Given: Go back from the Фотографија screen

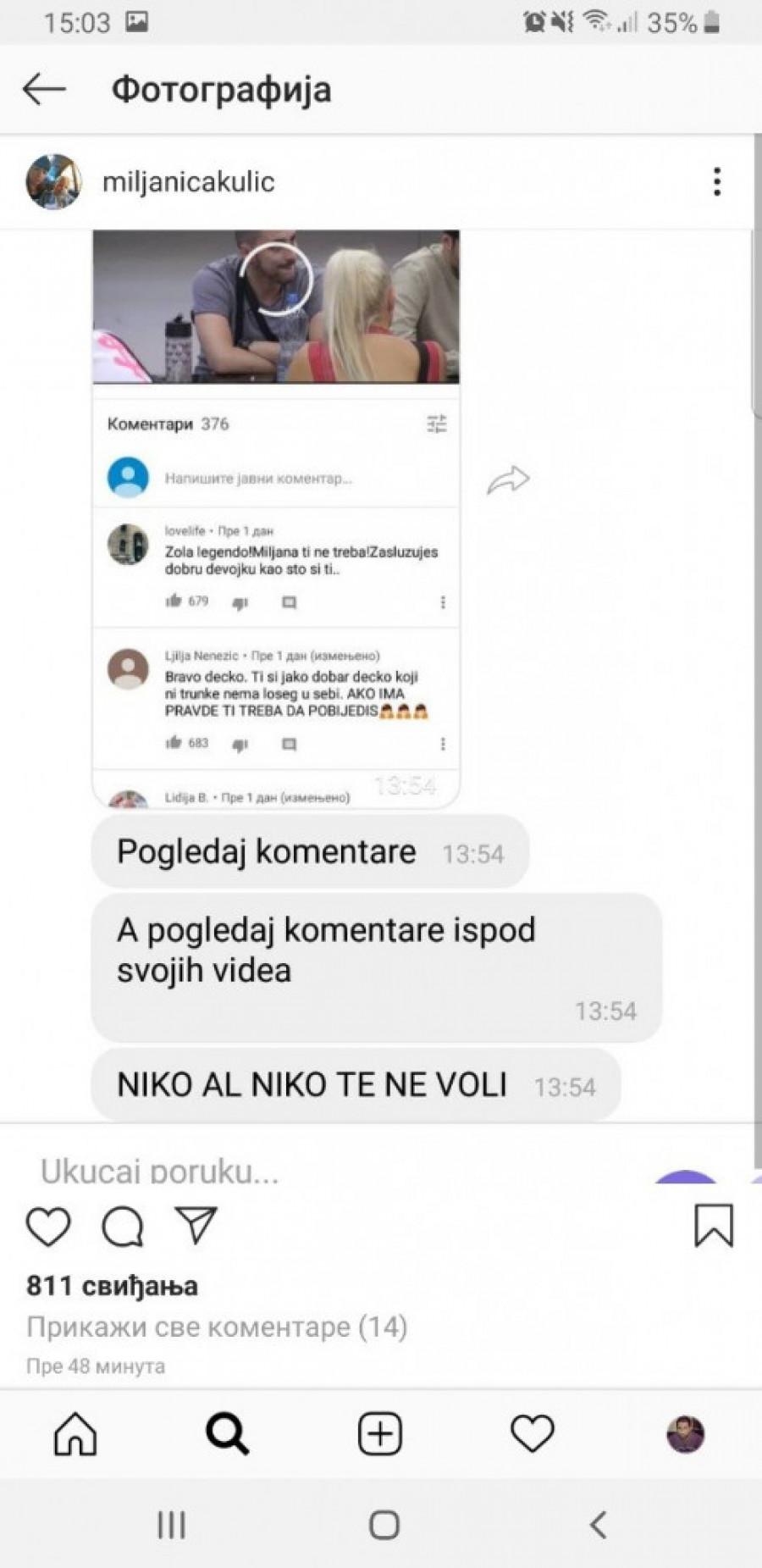Looking at the screenshot, I should [44, 89].
